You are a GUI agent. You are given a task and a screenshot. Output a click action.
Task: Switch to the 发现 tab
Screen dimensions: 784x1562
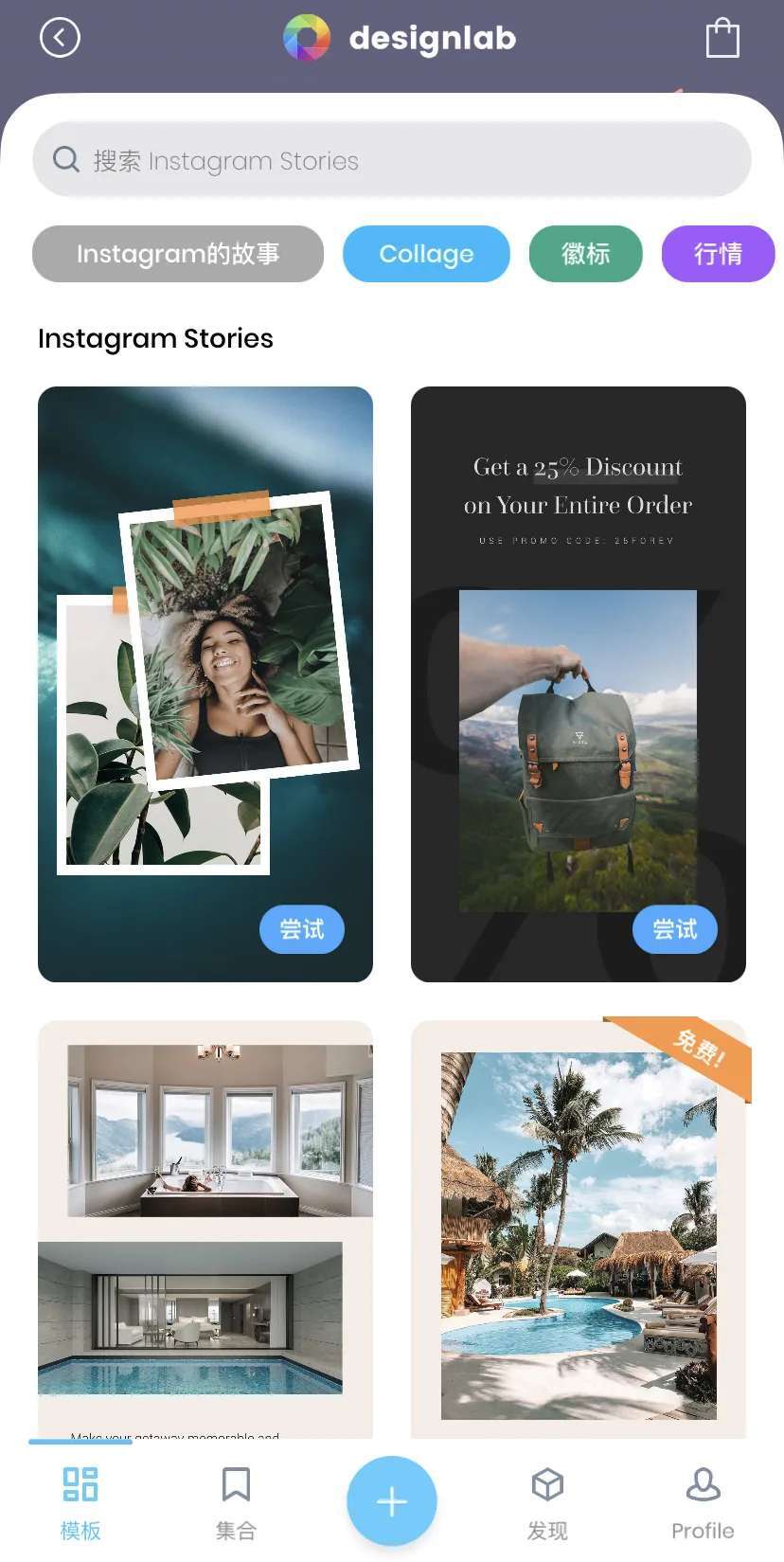pyautogui.click(x=547, y=1502)
